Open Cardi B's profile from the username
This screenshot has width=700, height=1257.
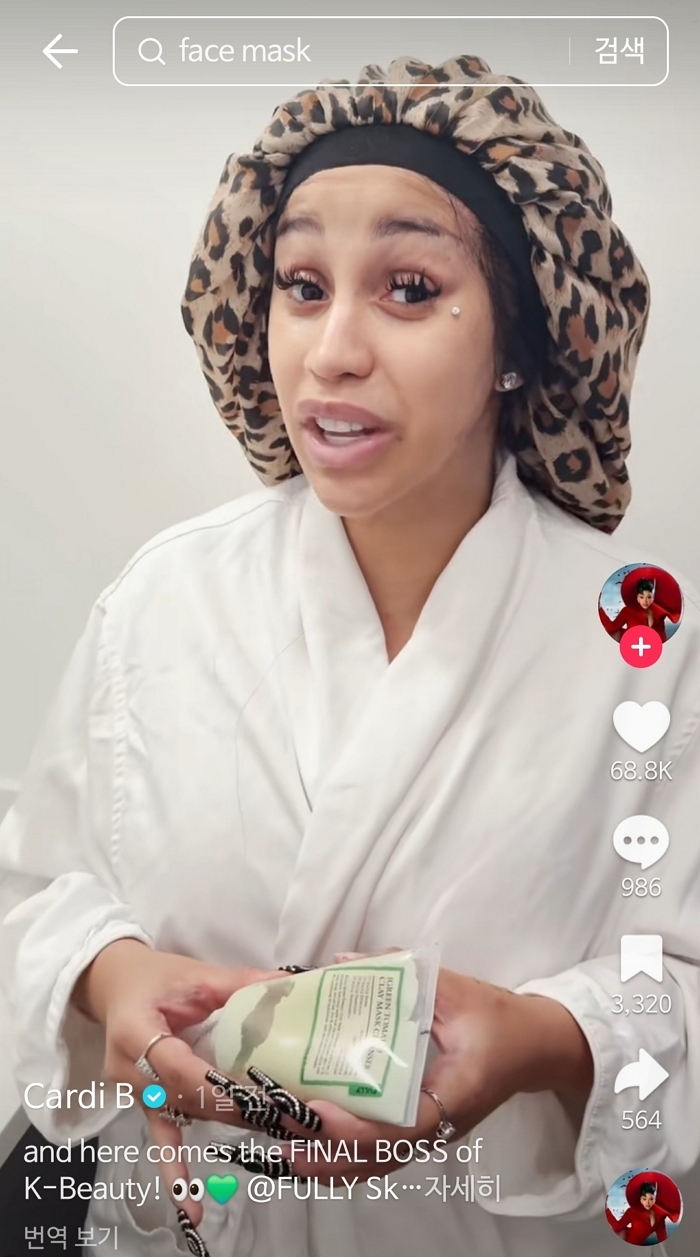point(79,1097)
